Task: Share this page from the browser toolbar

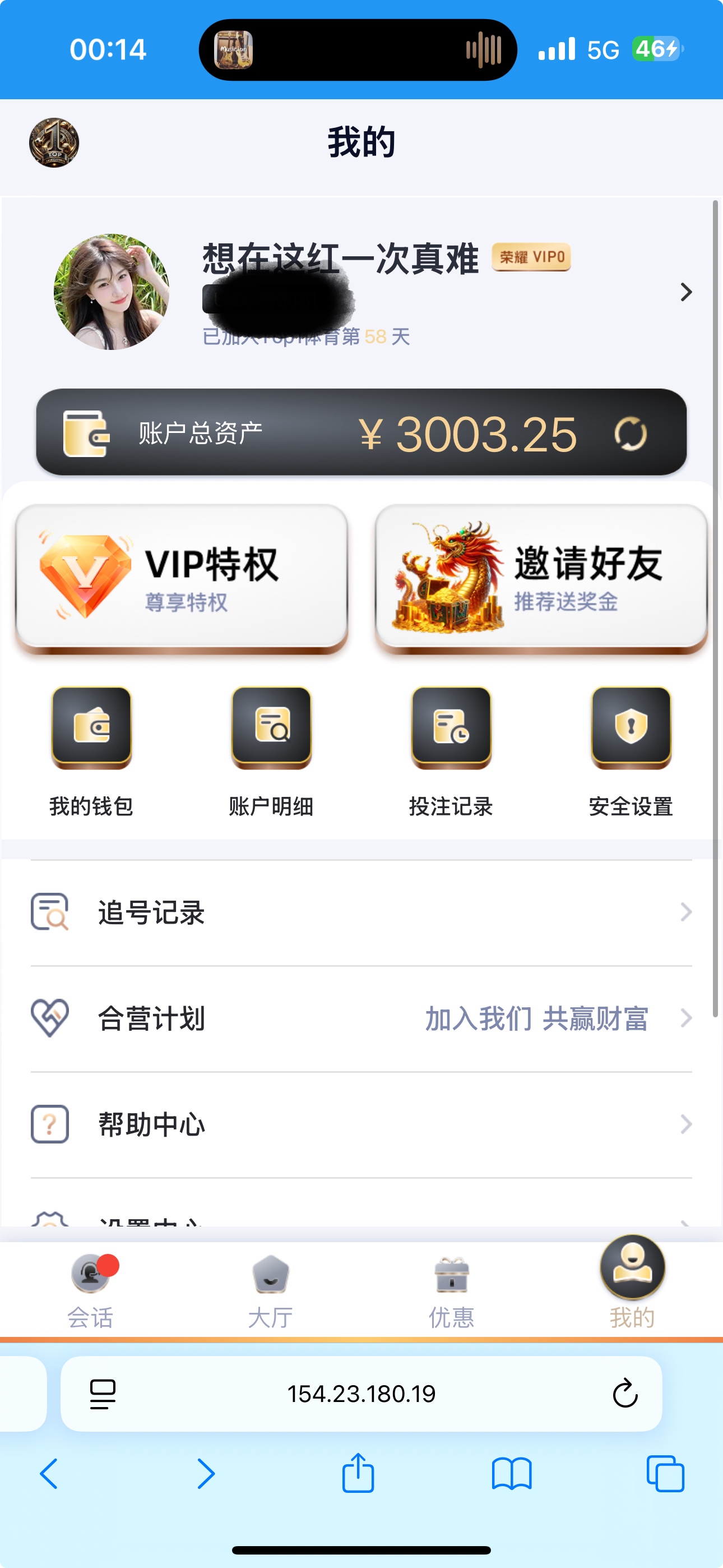Action: 358,1474
